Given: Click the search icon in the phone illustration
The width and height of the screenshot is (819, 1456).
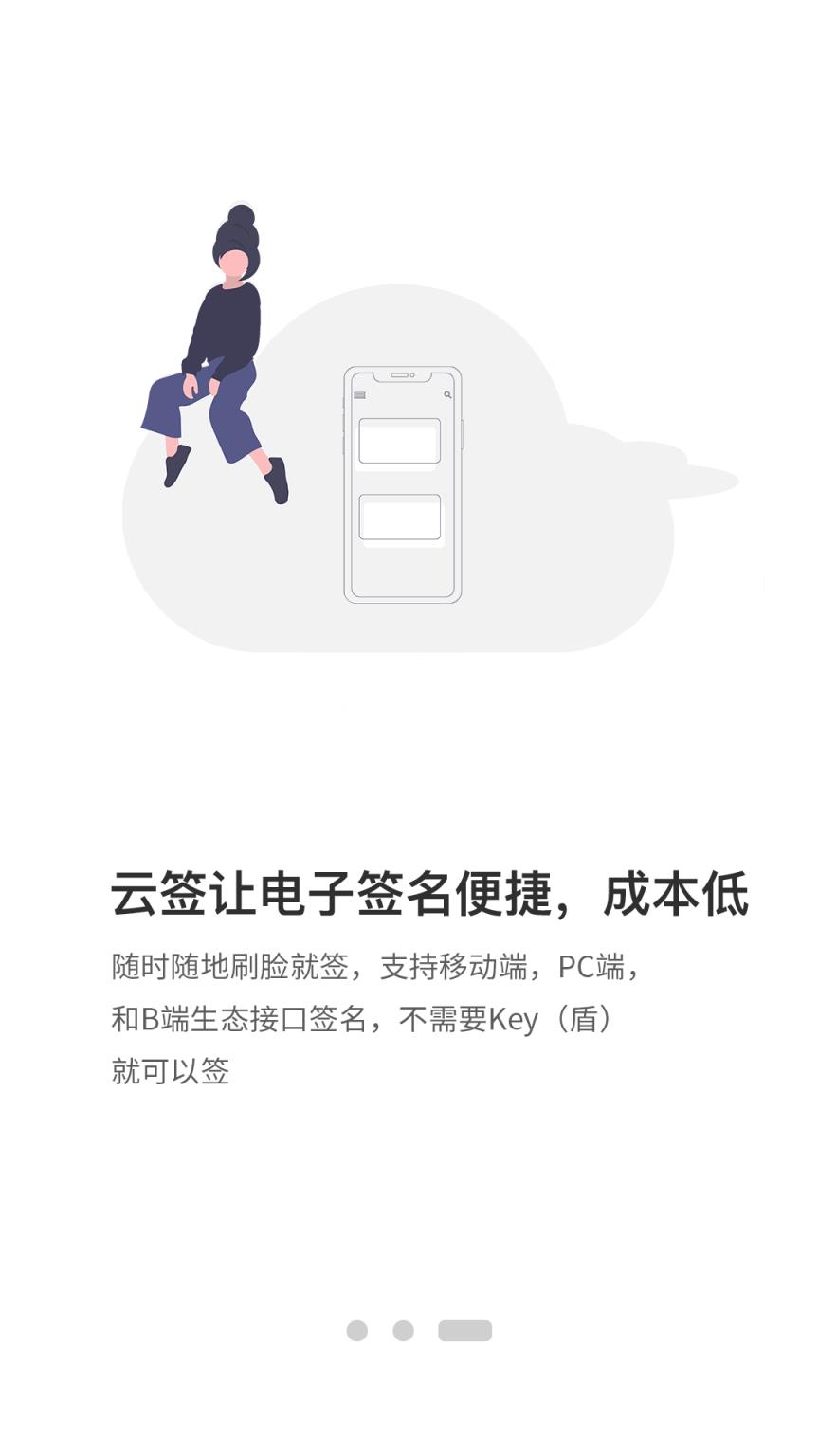Looking at the screenshot, I should (448, 394).
